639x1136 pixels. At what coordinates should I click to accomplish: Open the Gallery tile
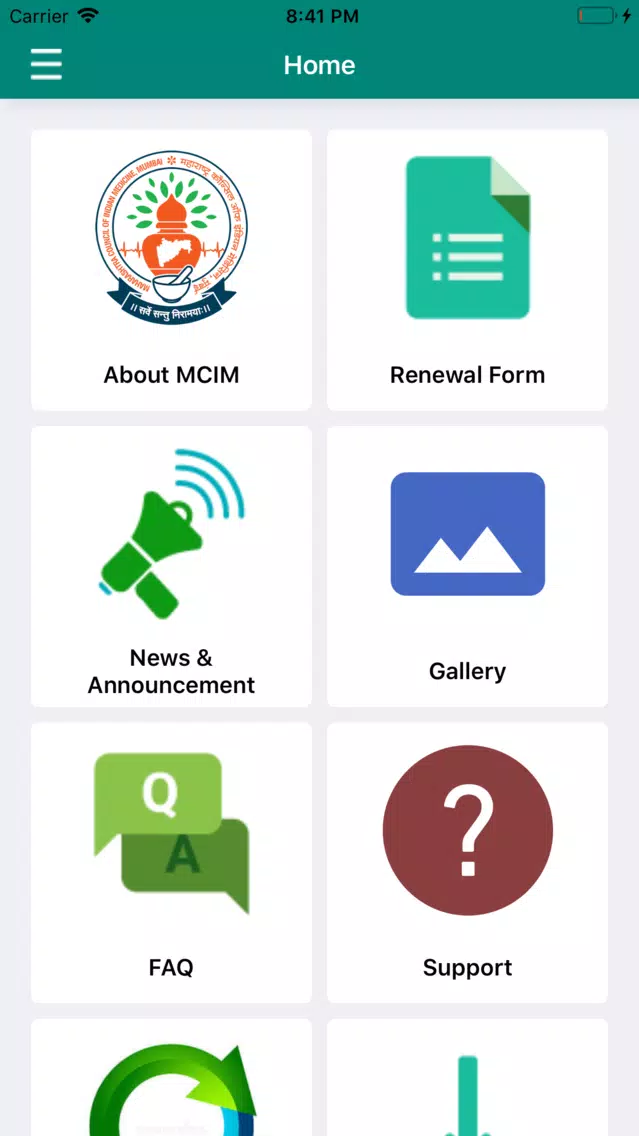point(467,566)
